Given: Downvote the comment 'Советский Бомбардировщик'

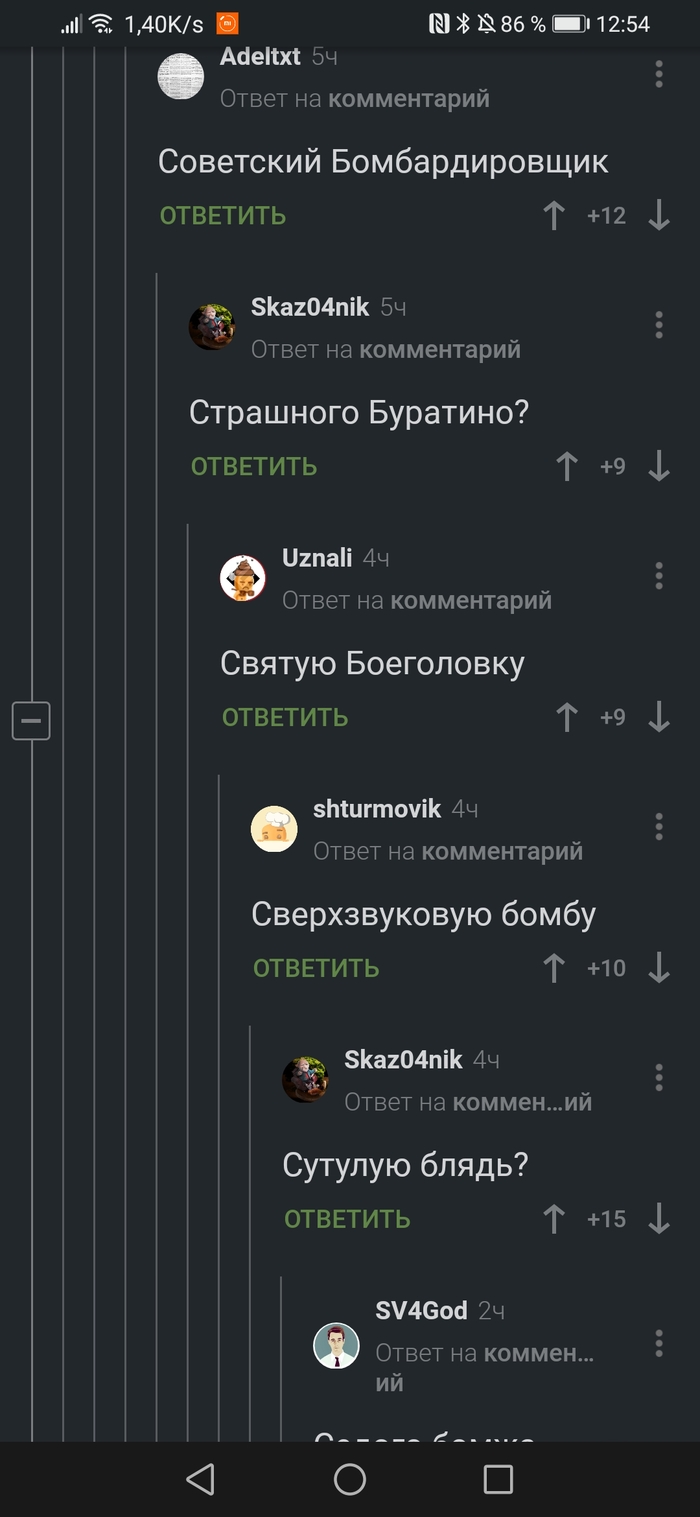Looking at the screenshot, I should (x=658, y=216).
